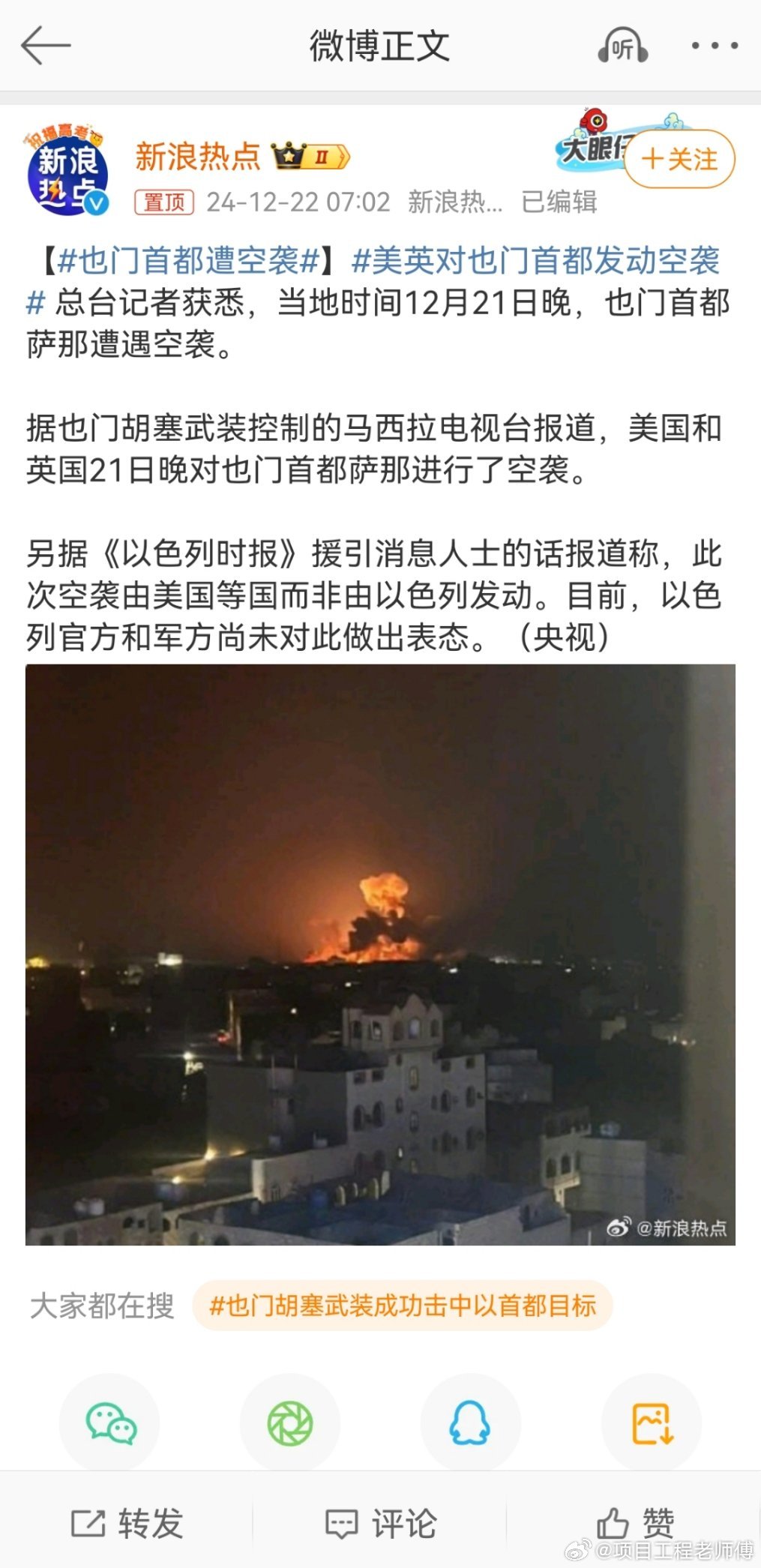Follow 新浪热点 with +关注 button
Screen dimensions: 761x1568
pyautogui.click(x=679, y=159)
